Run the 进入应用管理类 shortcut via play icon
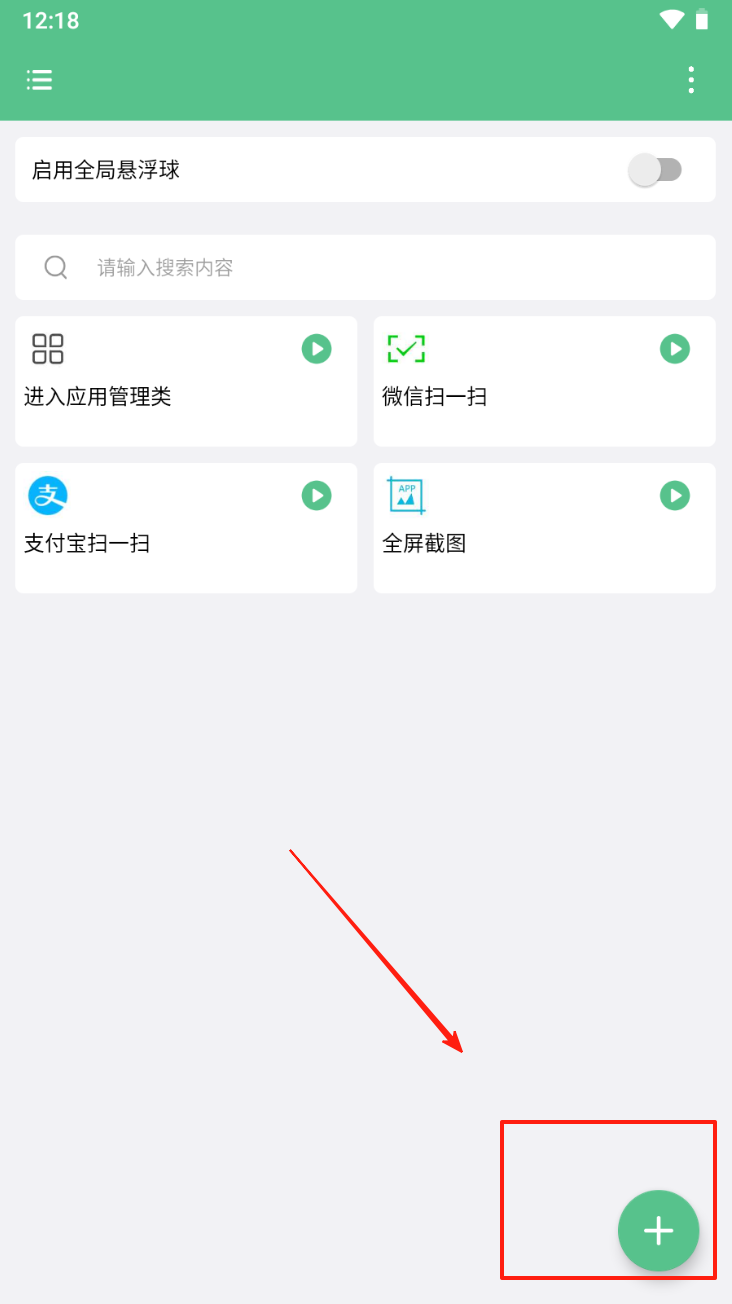 (316, 349)
